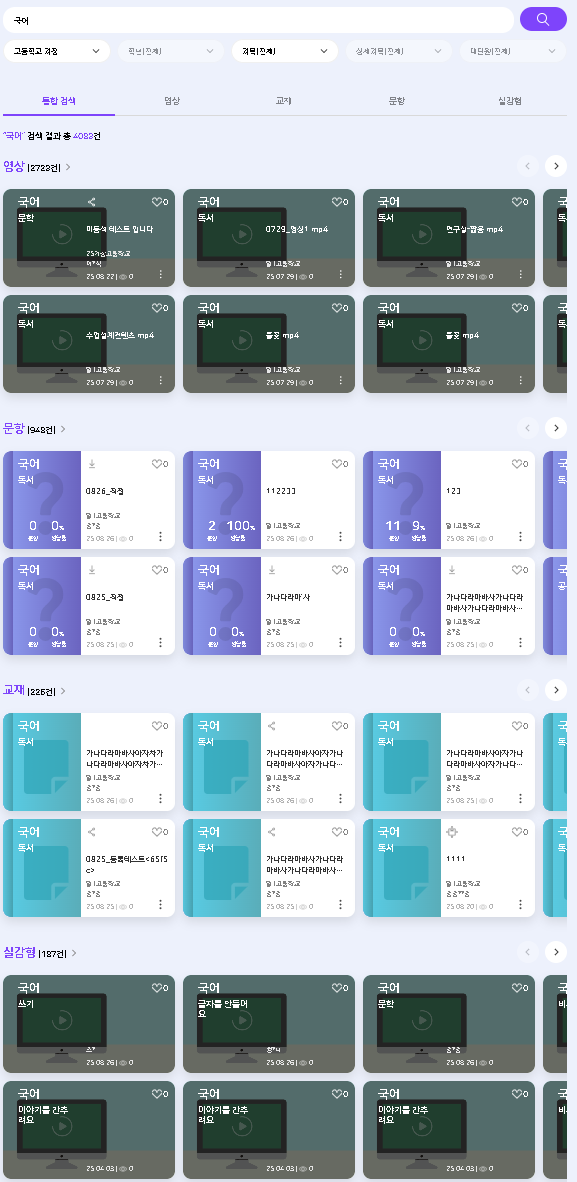Open the 112233 question card
577x1182 pixels.
(269, 500)
